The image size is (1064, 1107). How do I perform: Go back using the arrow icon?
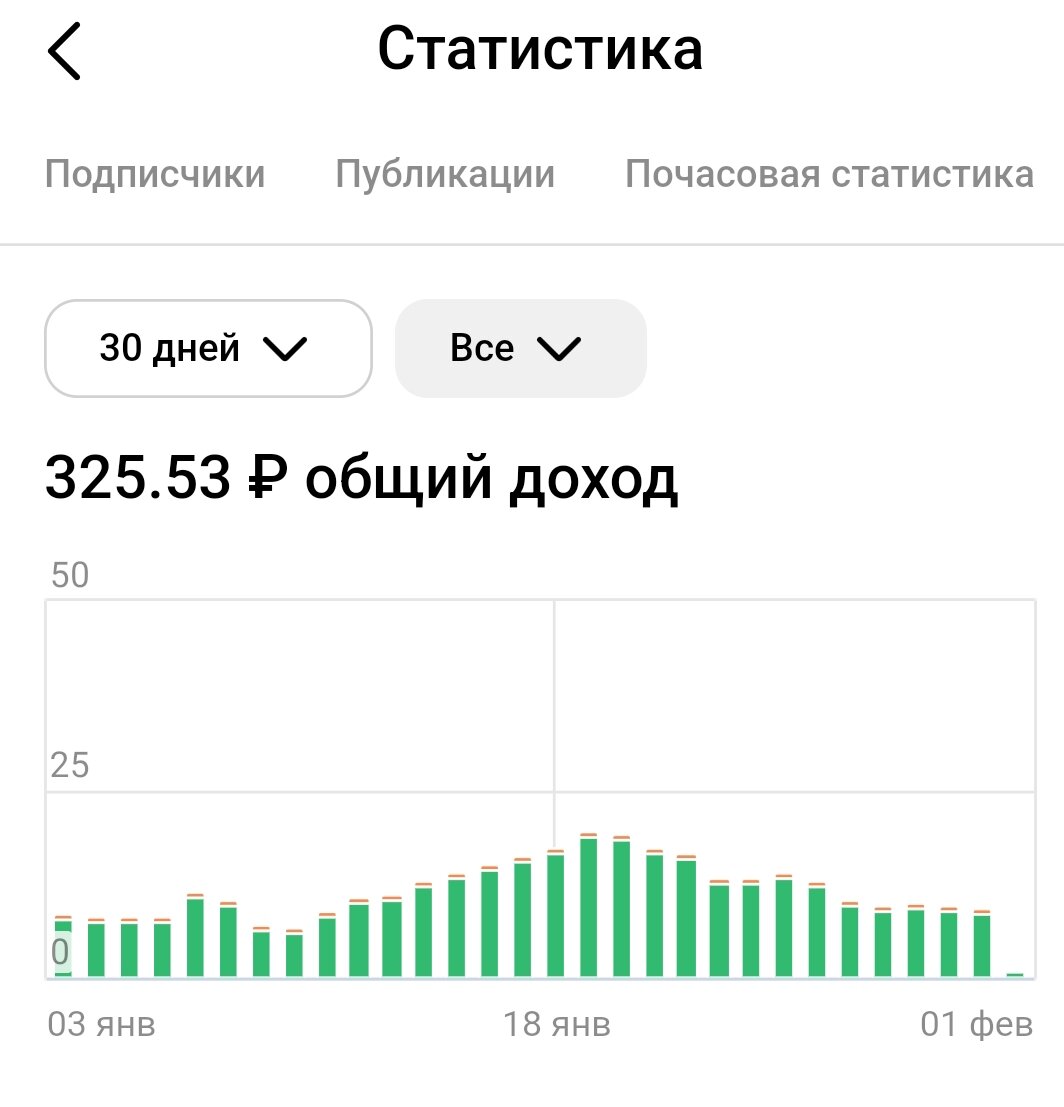point(64,52)
